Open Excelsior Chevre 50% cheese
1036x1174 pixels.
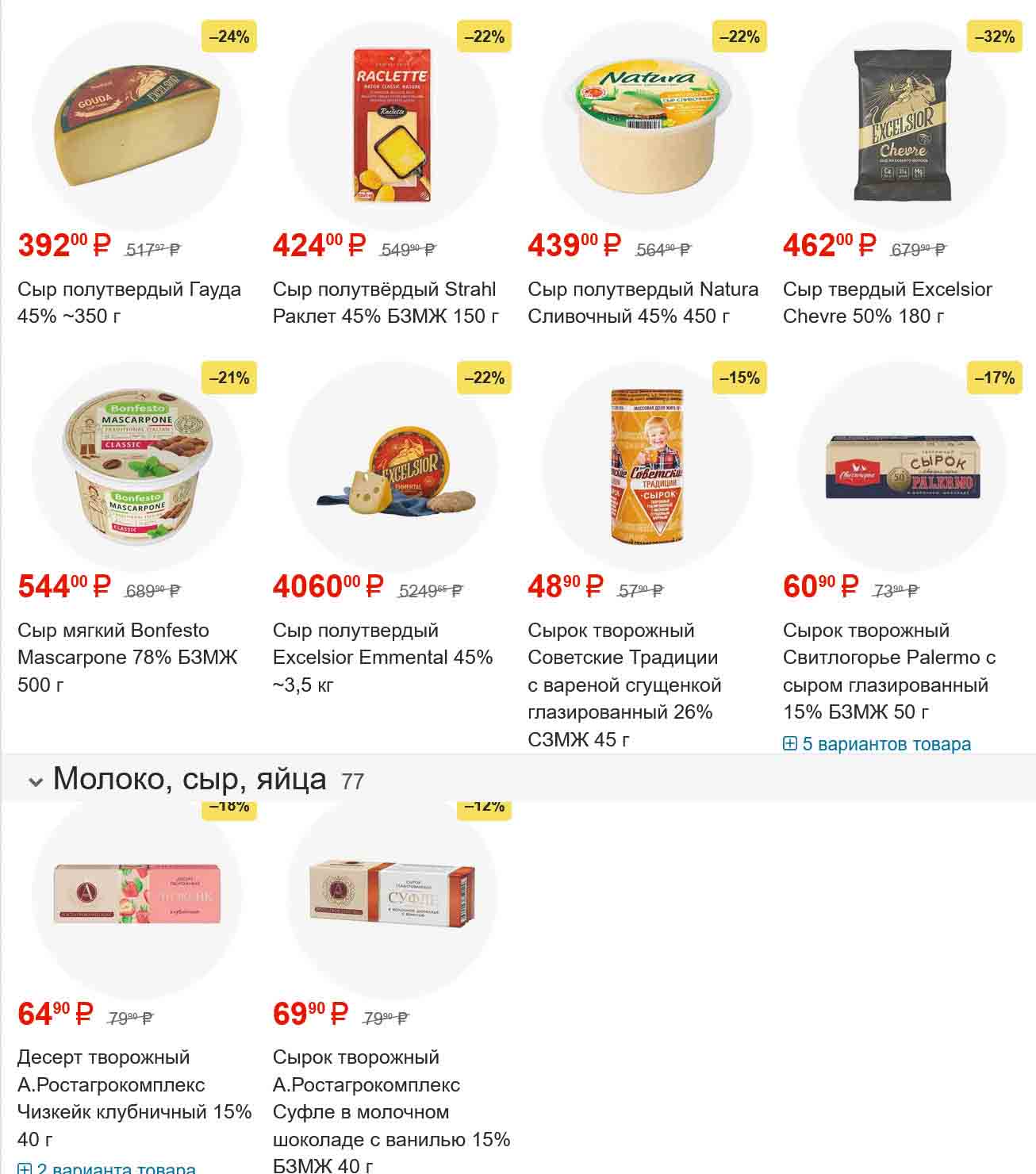[887, 302]
